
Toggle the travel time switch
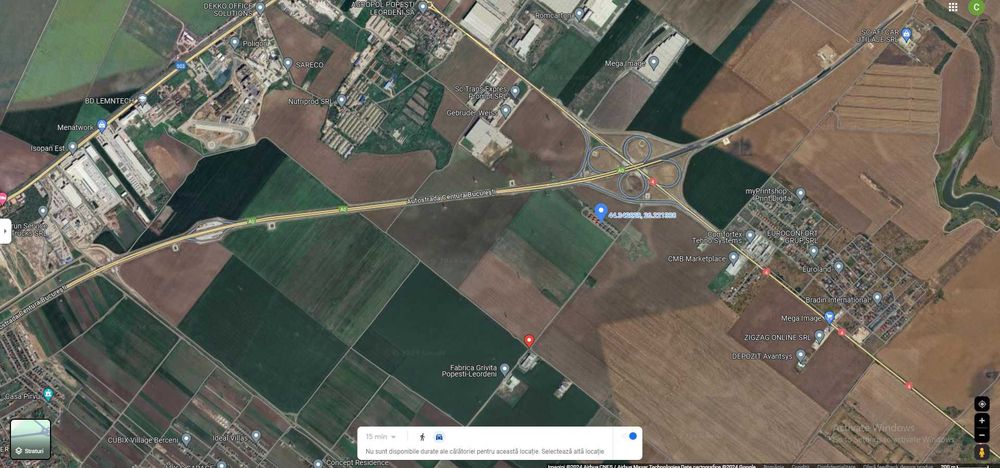pos(629,437)
